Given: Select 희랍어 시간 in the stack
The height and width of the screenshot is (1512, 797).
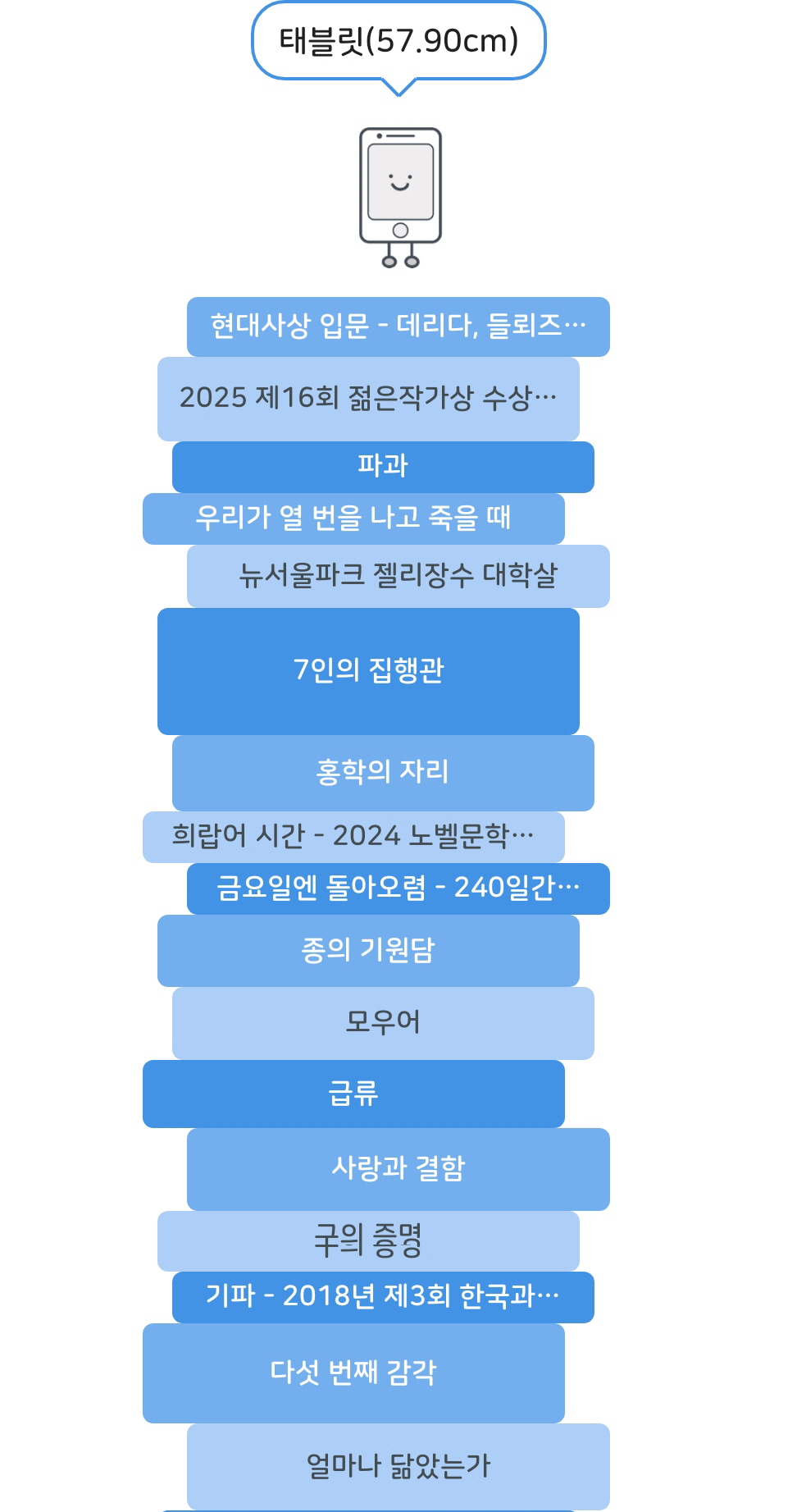Looking at the screenshot, I should (353, 837).
